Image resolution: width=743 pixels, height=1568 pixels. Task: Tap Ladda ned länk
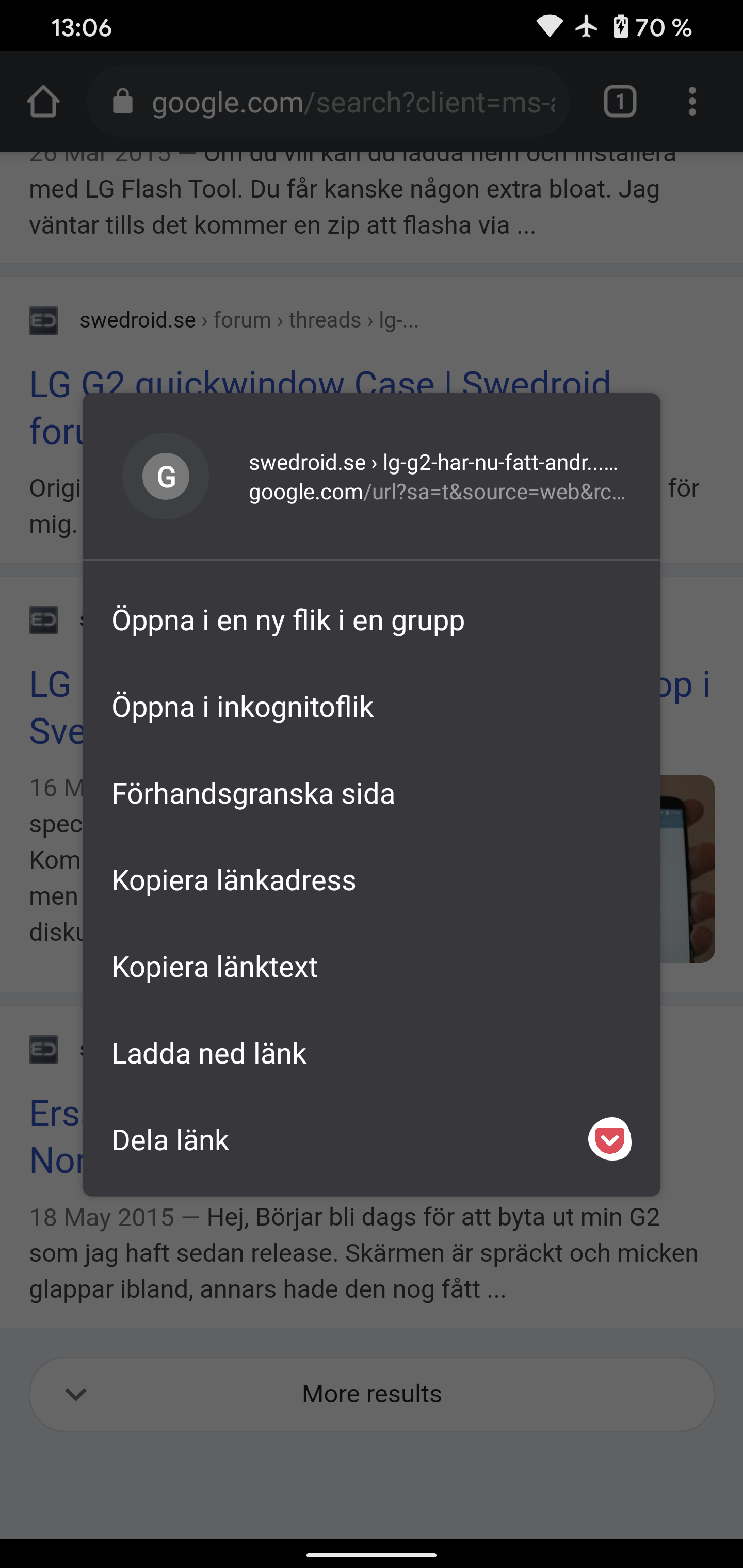pyautogui.click(x=372, y=1053)
